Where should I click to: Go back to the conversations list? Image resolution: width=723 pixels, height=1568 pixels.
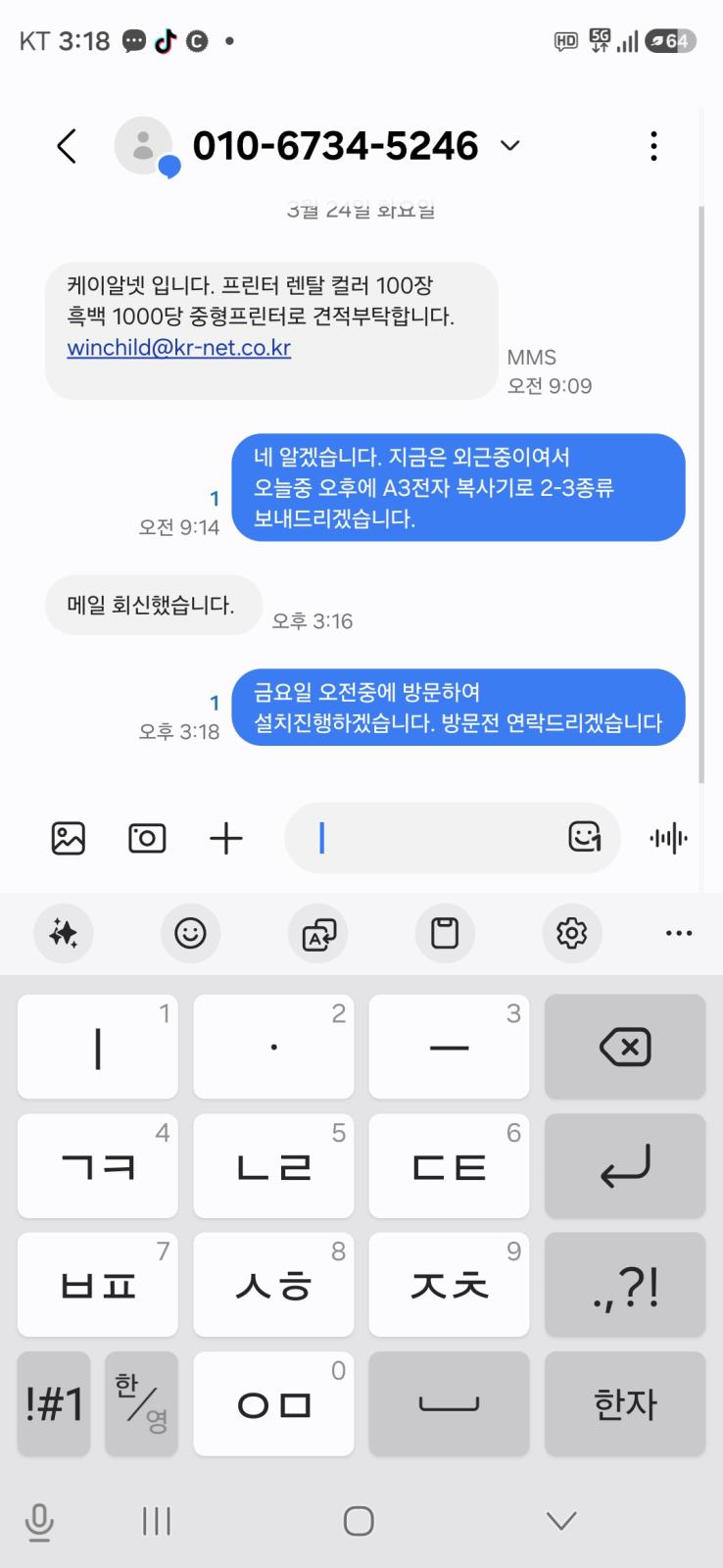67,147
